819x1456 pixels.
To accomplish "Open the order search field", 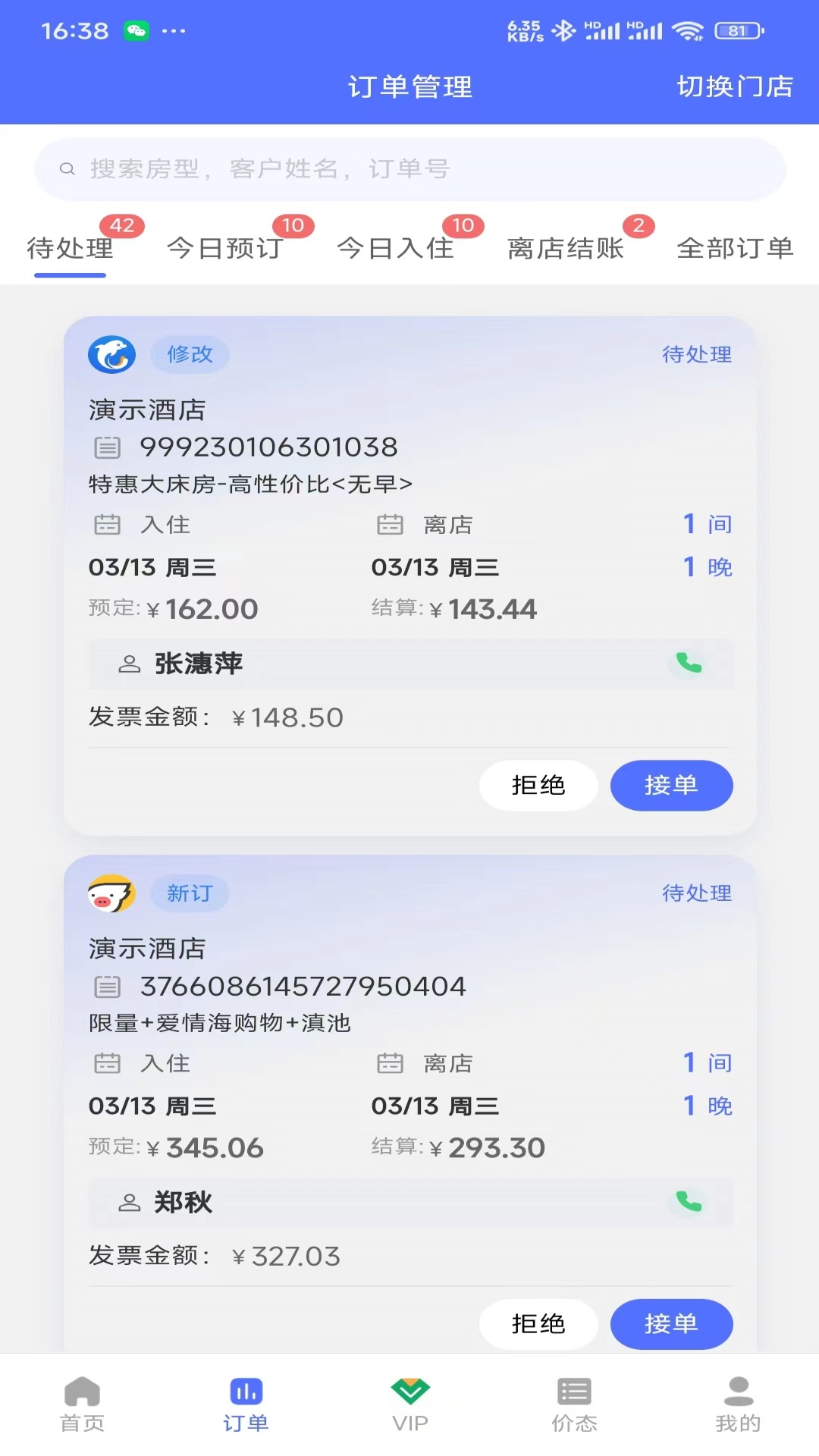I will coord(409,168).
